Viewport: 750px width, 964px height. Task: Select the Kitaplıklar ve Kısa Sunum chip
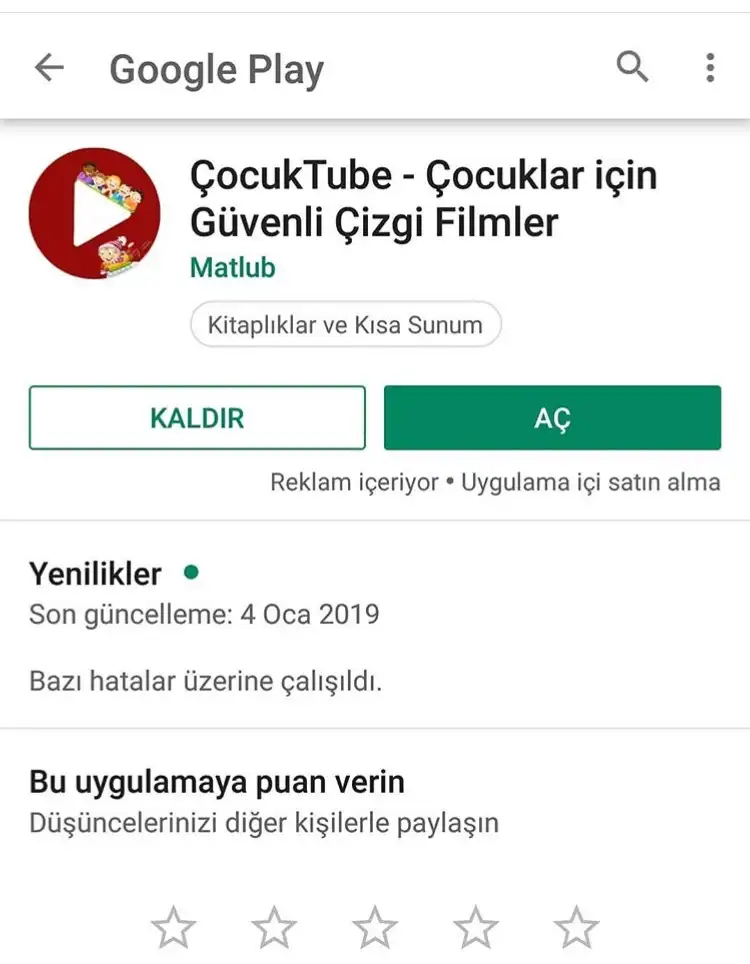pos(345,325)
